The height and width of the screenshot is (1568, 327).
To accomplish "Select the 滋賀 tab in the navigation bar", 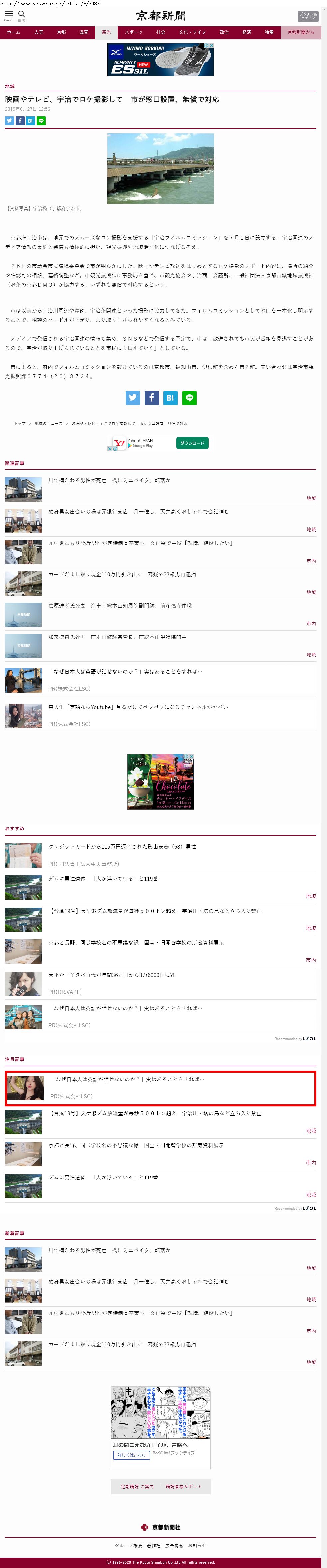I will 83,32.
